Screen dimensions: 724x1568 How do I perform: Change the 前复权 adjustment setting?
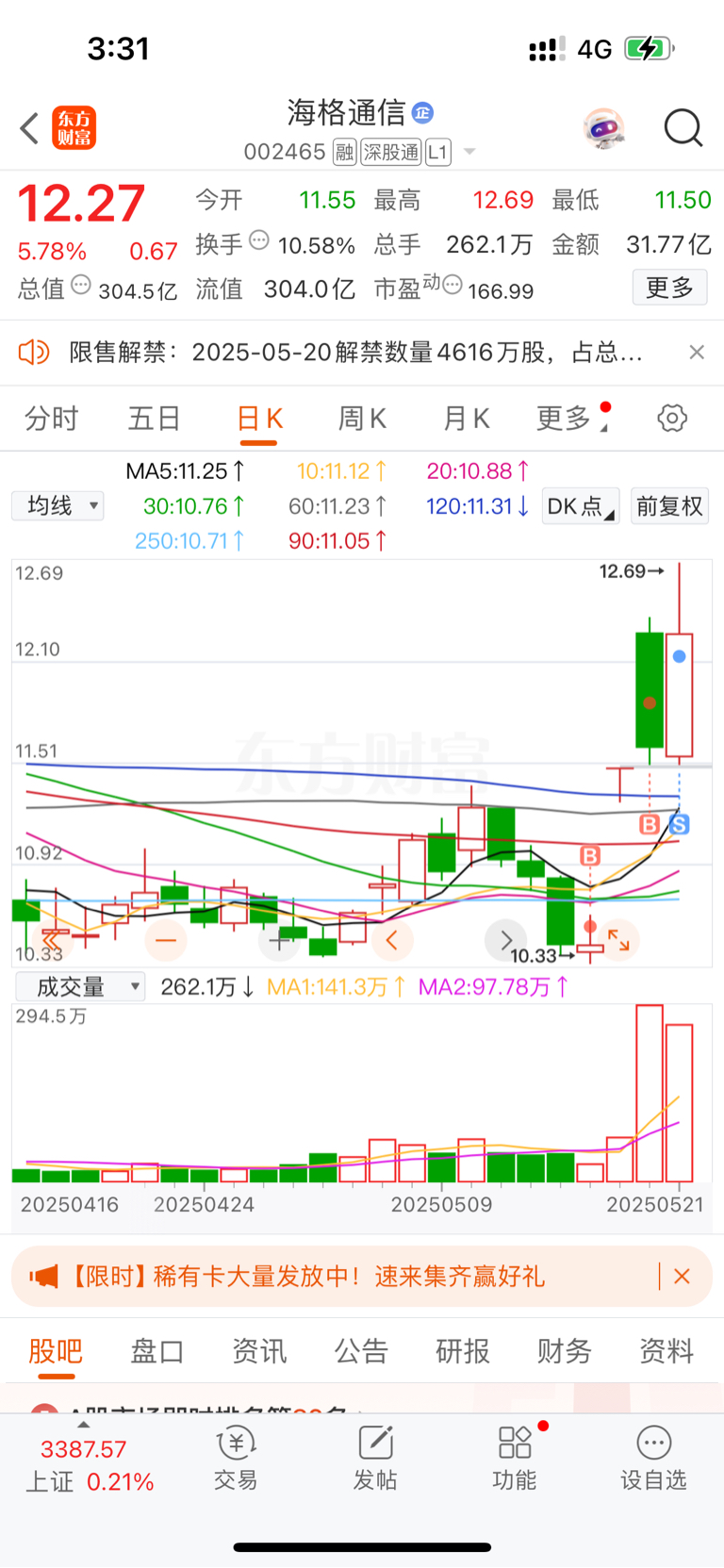(669, 506)
